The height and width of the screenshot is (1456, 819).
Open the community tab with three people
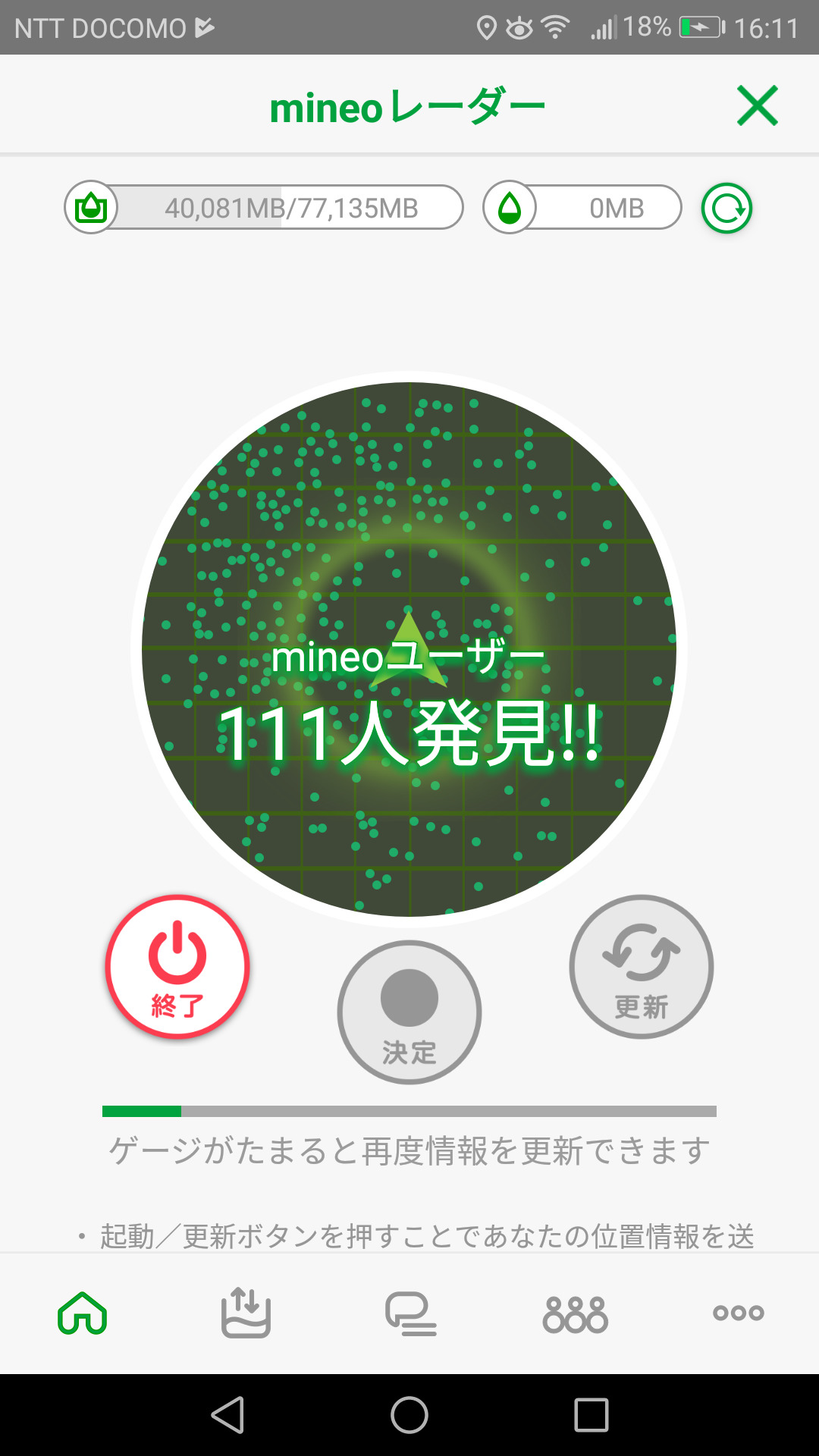575,1313
